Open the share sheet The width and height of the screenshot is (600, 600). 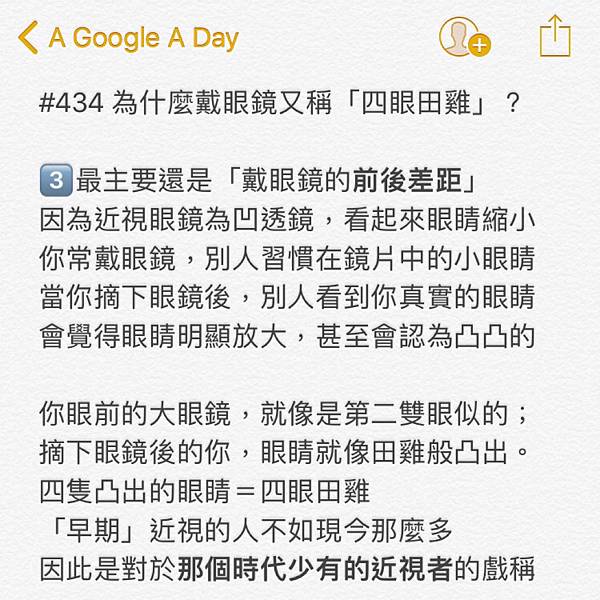554,37
